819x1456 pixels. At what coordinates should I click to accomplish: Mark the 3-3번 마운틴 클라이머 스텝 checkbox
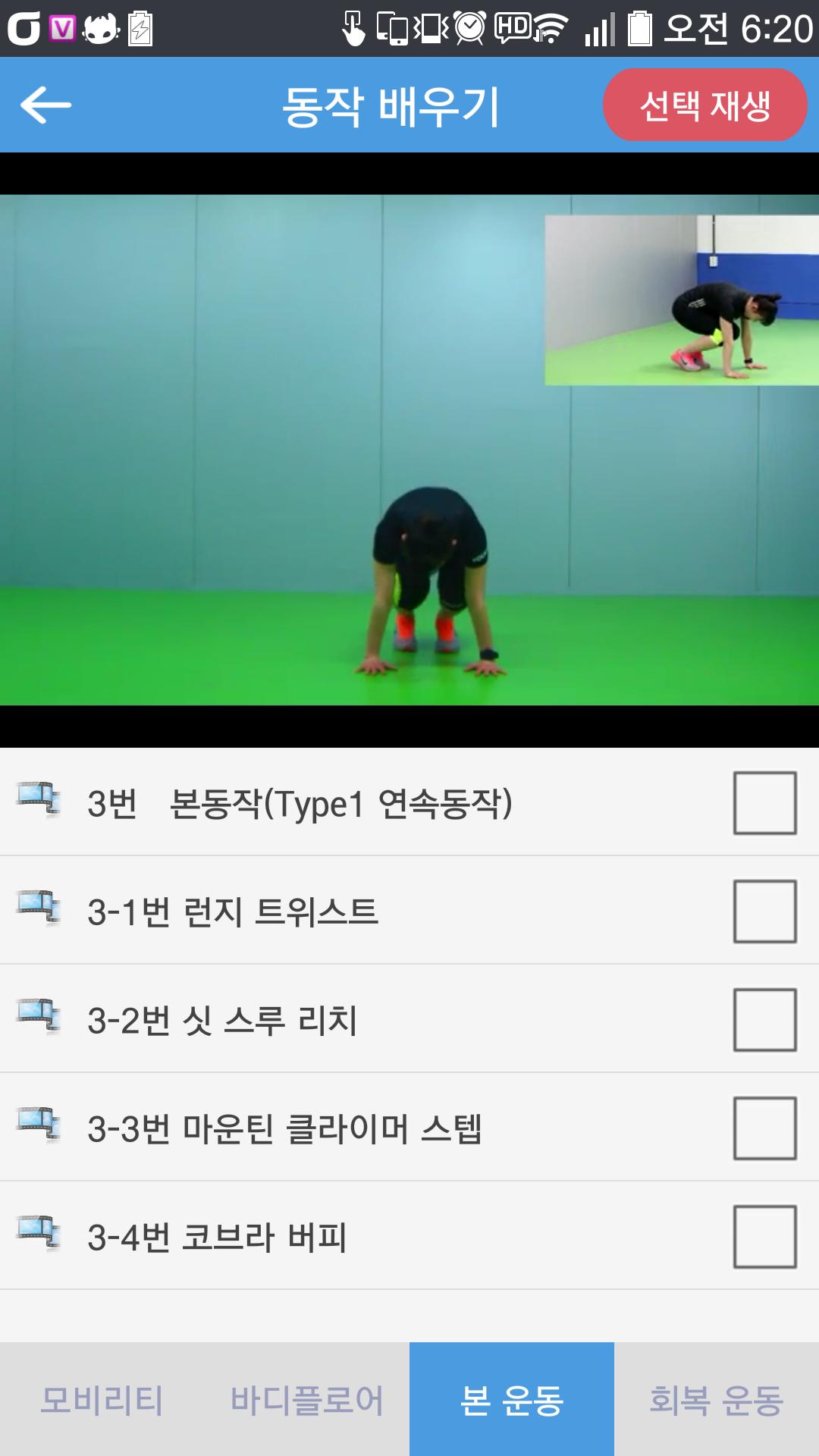point(764,1128)
